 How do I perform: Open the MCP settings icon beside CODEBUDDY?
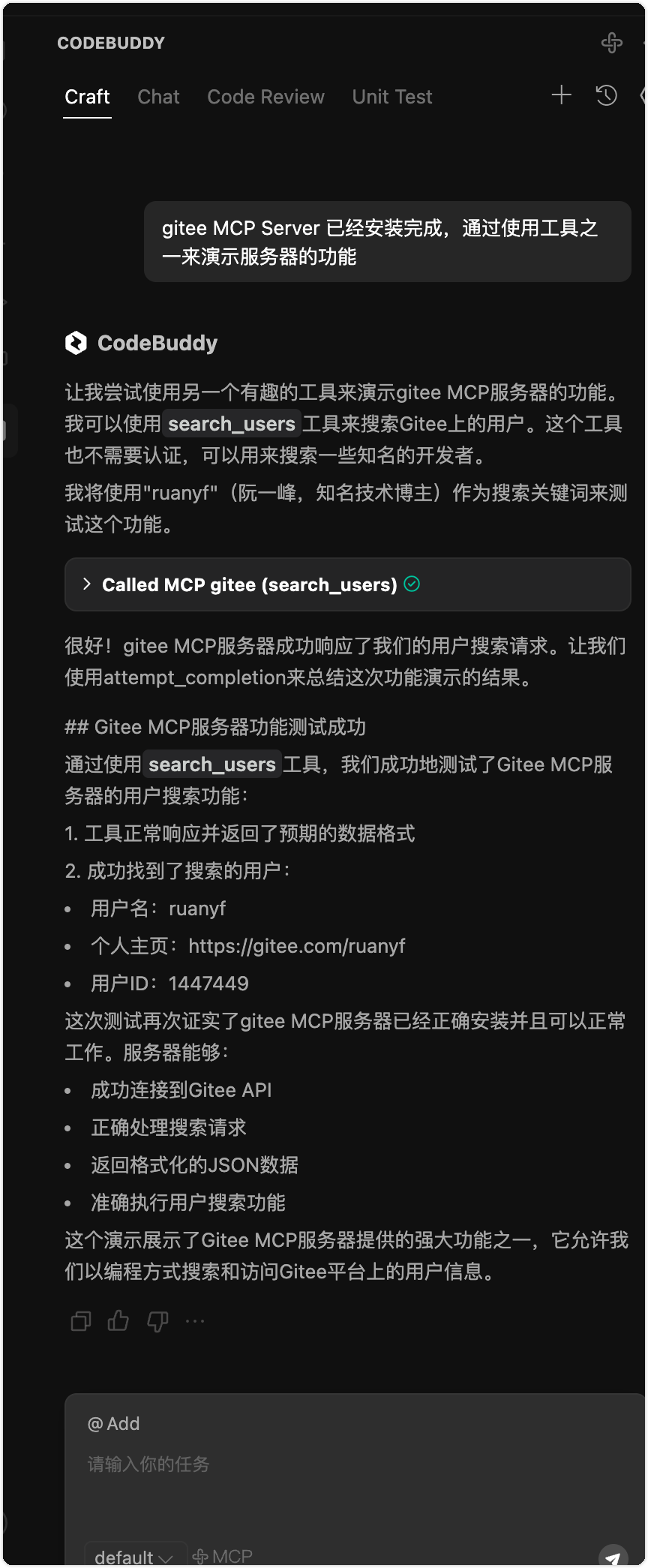pyautogui.click(x=611, y=43)
